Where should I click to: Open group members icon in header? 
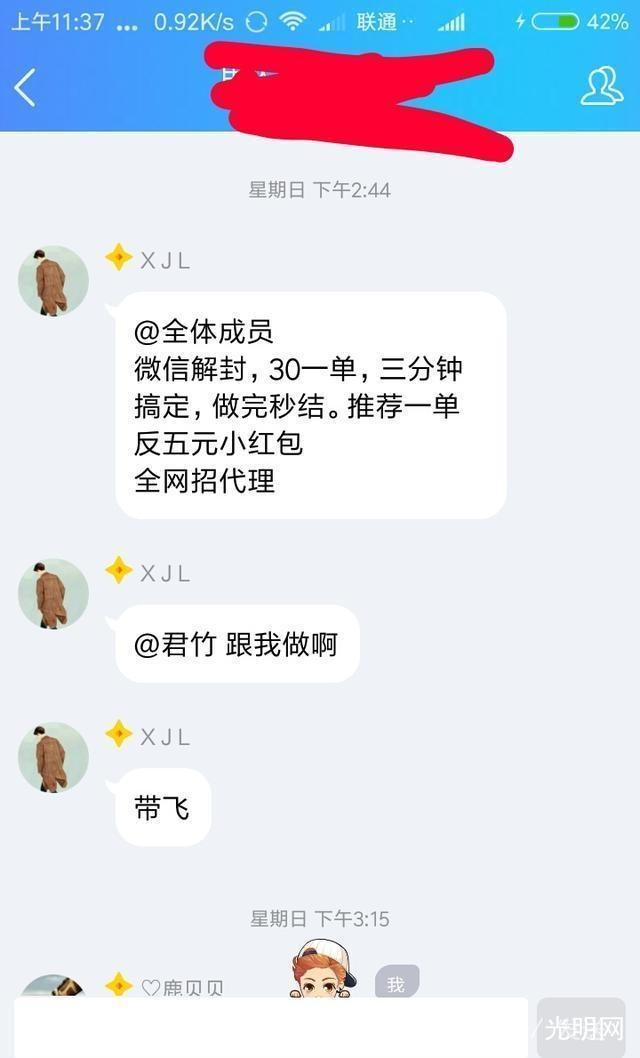click(602, 86)
